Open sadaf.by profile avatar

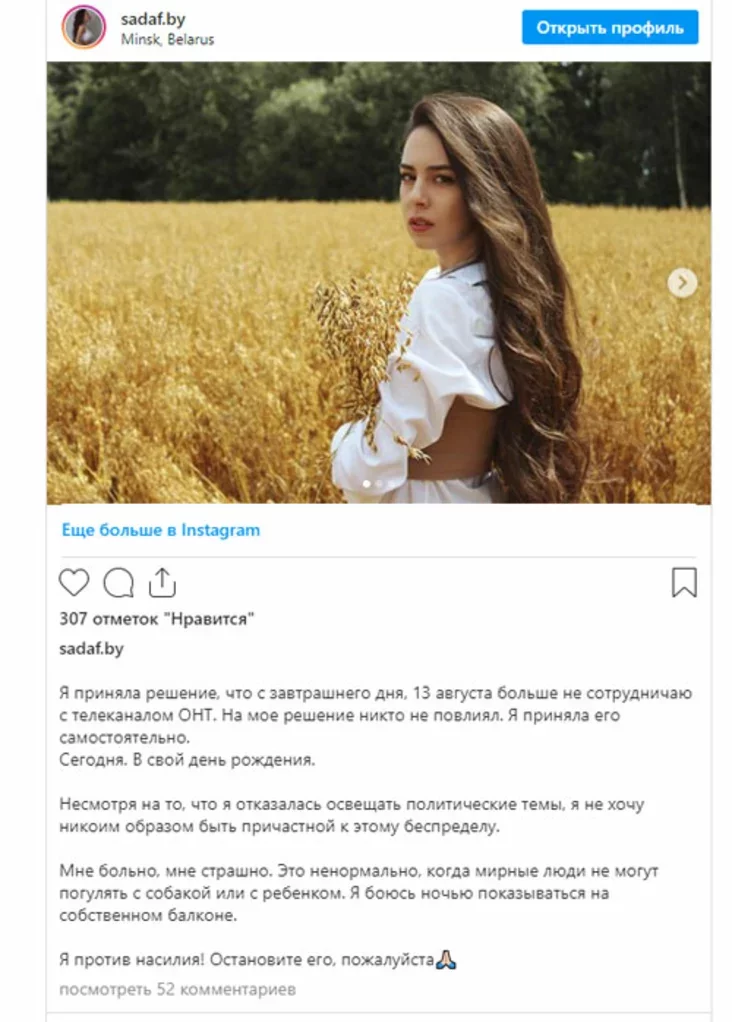pyautogui.click(x=83, y=27)
